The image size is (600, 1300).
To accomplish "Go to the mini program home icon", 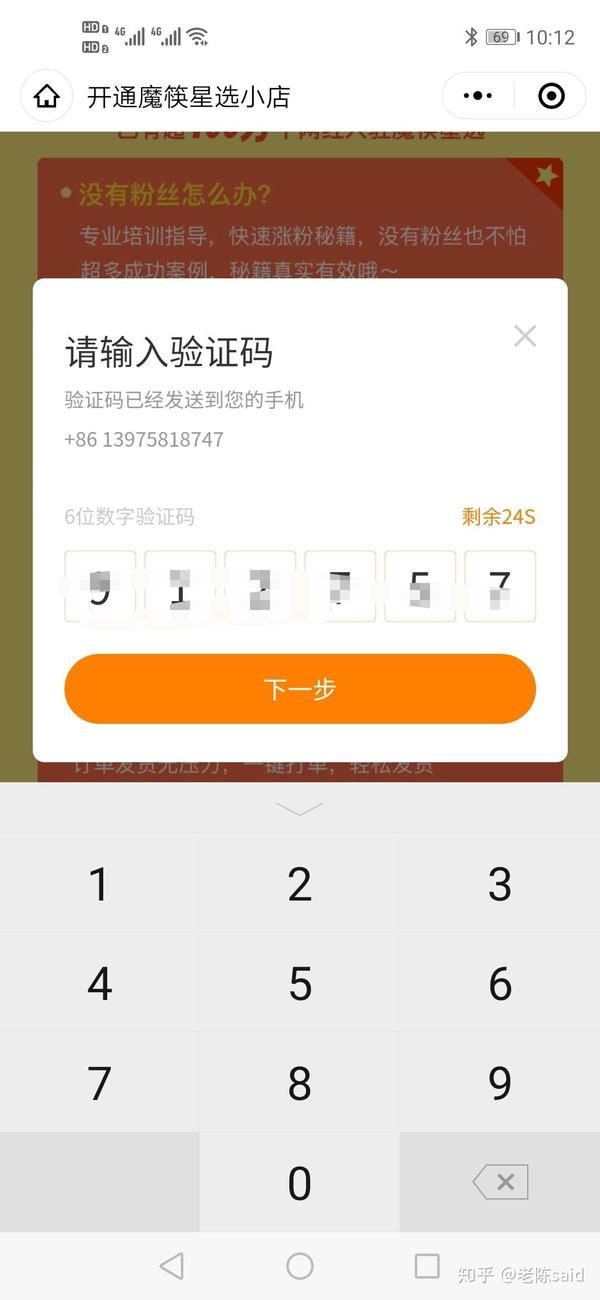I will pos(47,96).
